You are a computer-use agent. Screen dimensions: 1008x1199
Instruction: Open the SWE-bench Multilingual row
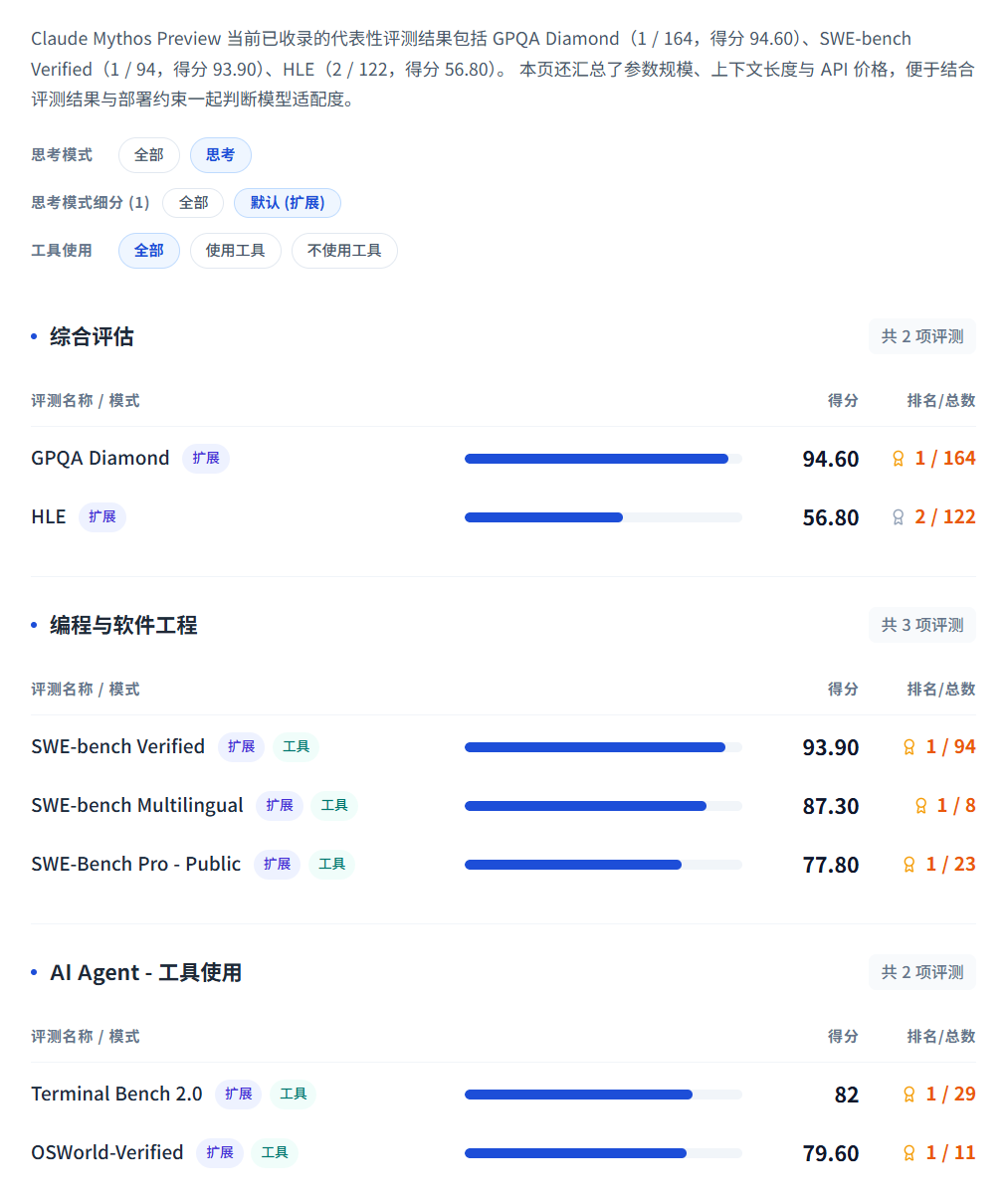pyautogui.click(x=137, y=806)
